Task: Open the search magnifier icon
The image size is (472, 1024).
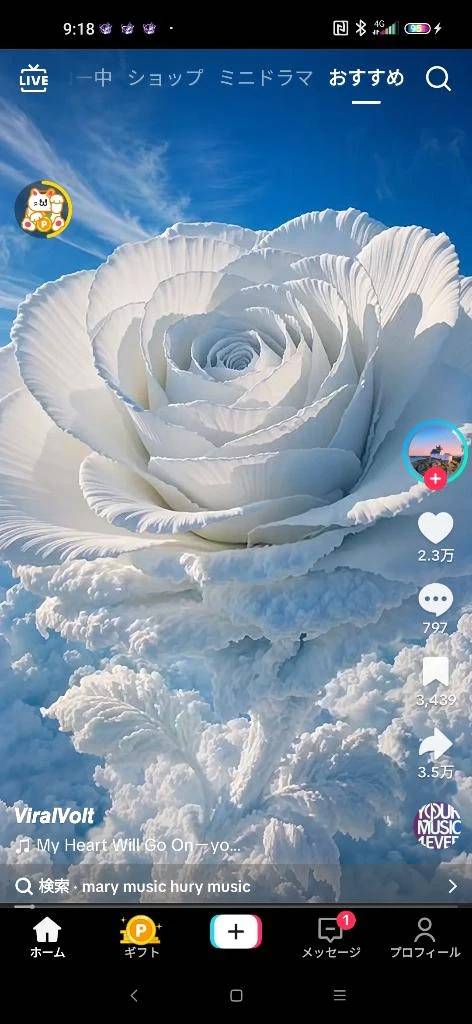Action: pos(438,79)
